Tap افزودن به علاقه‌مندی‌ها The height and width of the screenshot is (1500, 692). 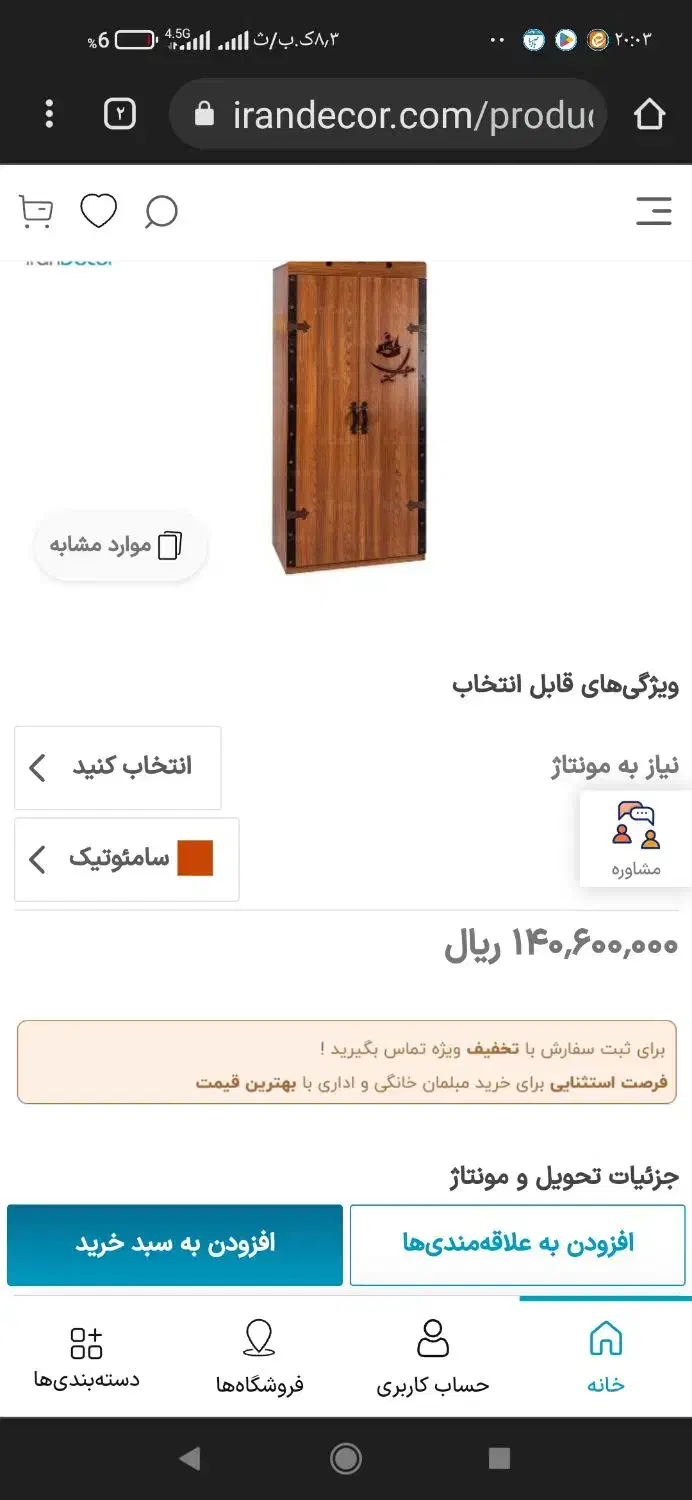(x=517, y=1244)
